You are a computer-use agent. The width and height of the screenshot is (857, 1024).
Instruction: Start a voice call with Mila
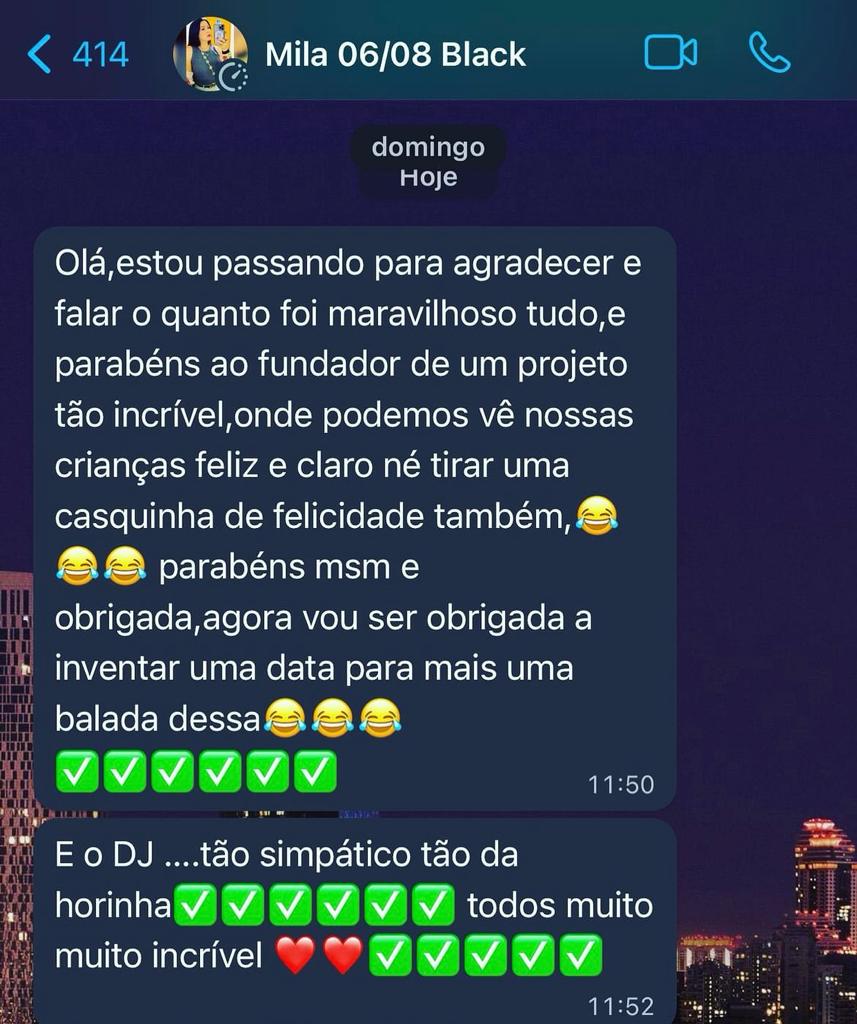769,53
